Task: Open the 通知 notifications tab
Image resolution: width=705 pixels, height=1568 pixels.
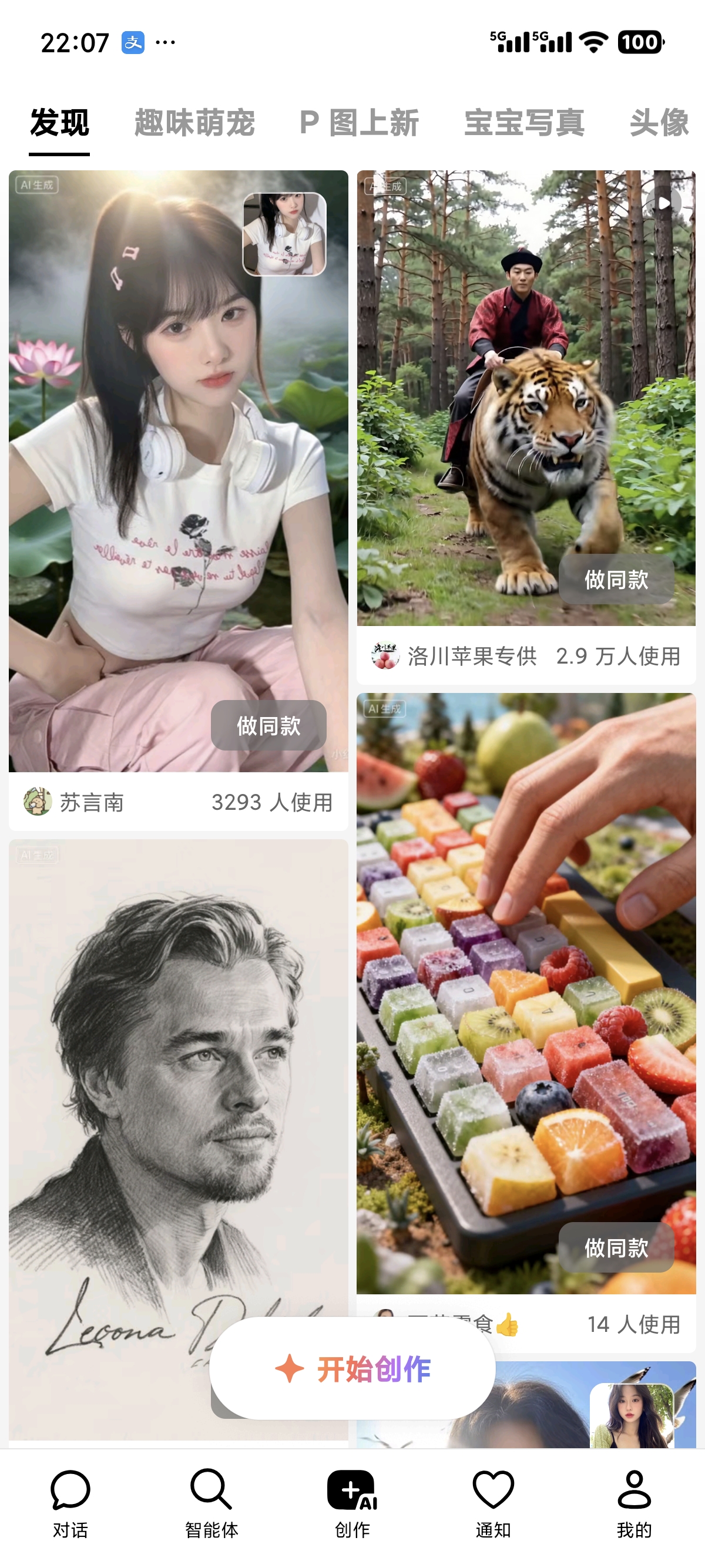Action: pyautogui.click(x=493, y=1503)
